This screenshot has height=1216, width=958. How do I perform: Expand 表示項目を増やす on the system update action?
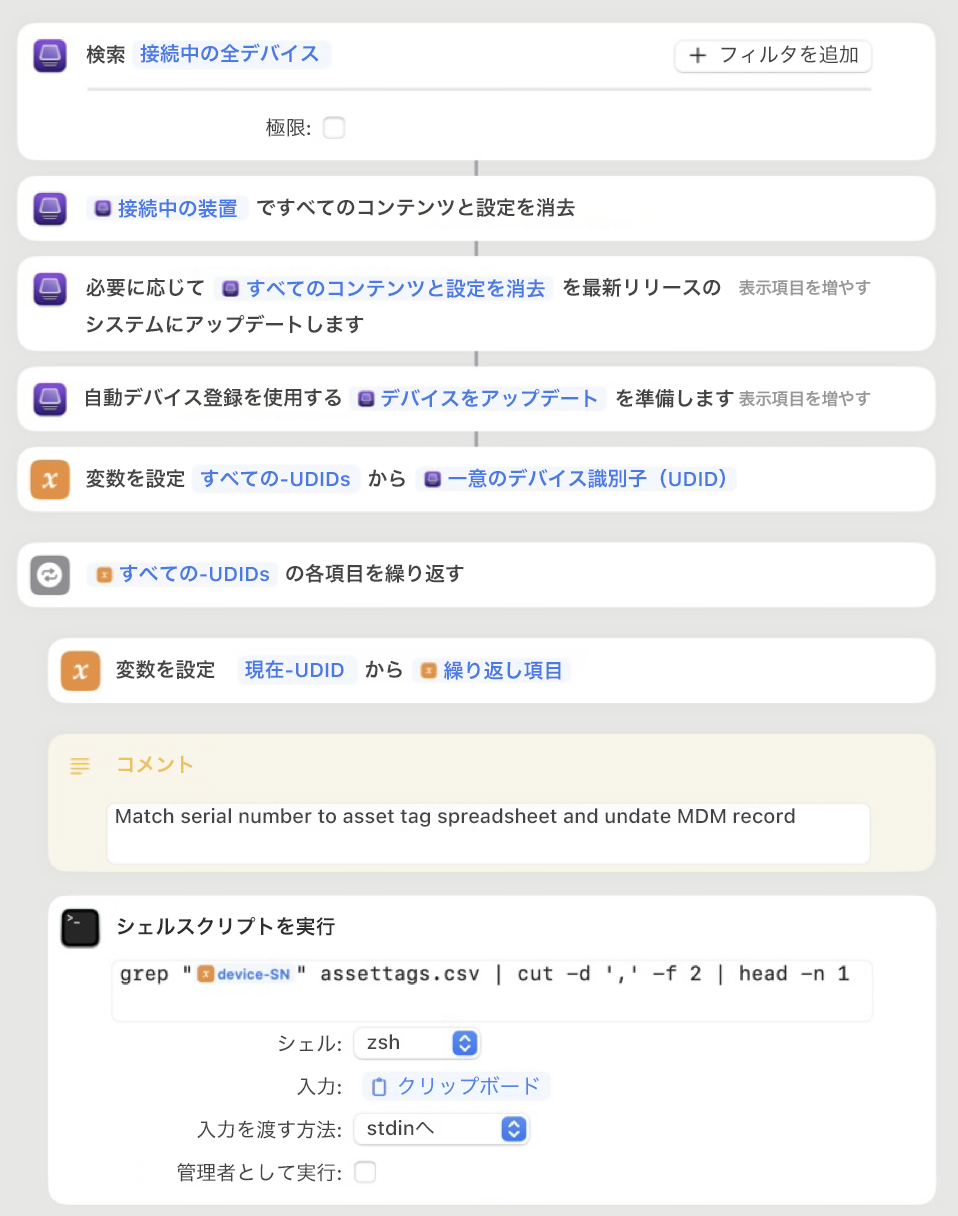pyautogui.click(x=806, y=287)
